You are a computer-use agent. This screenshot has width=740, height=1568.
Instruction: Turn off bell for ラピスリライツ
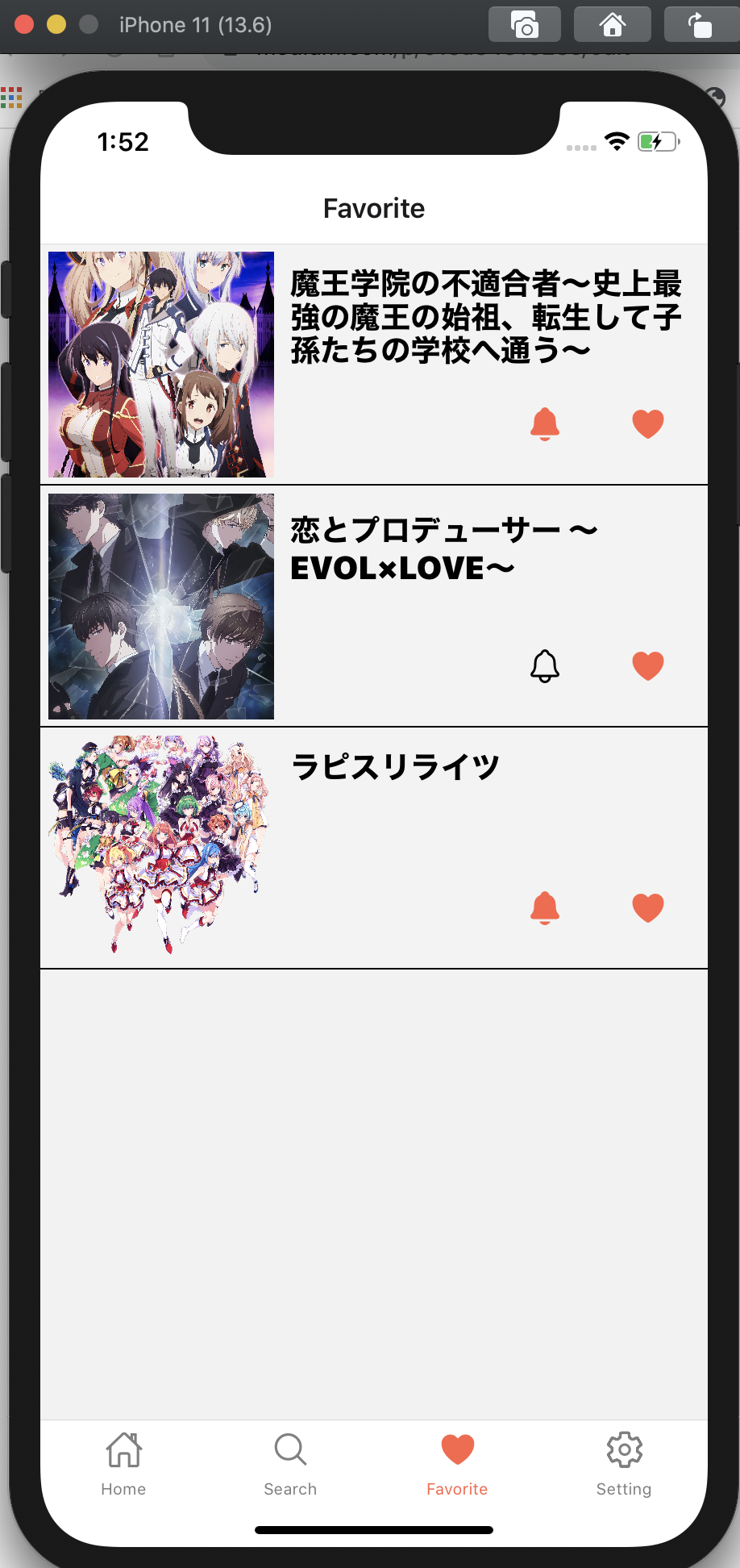(x=545, y=908)
